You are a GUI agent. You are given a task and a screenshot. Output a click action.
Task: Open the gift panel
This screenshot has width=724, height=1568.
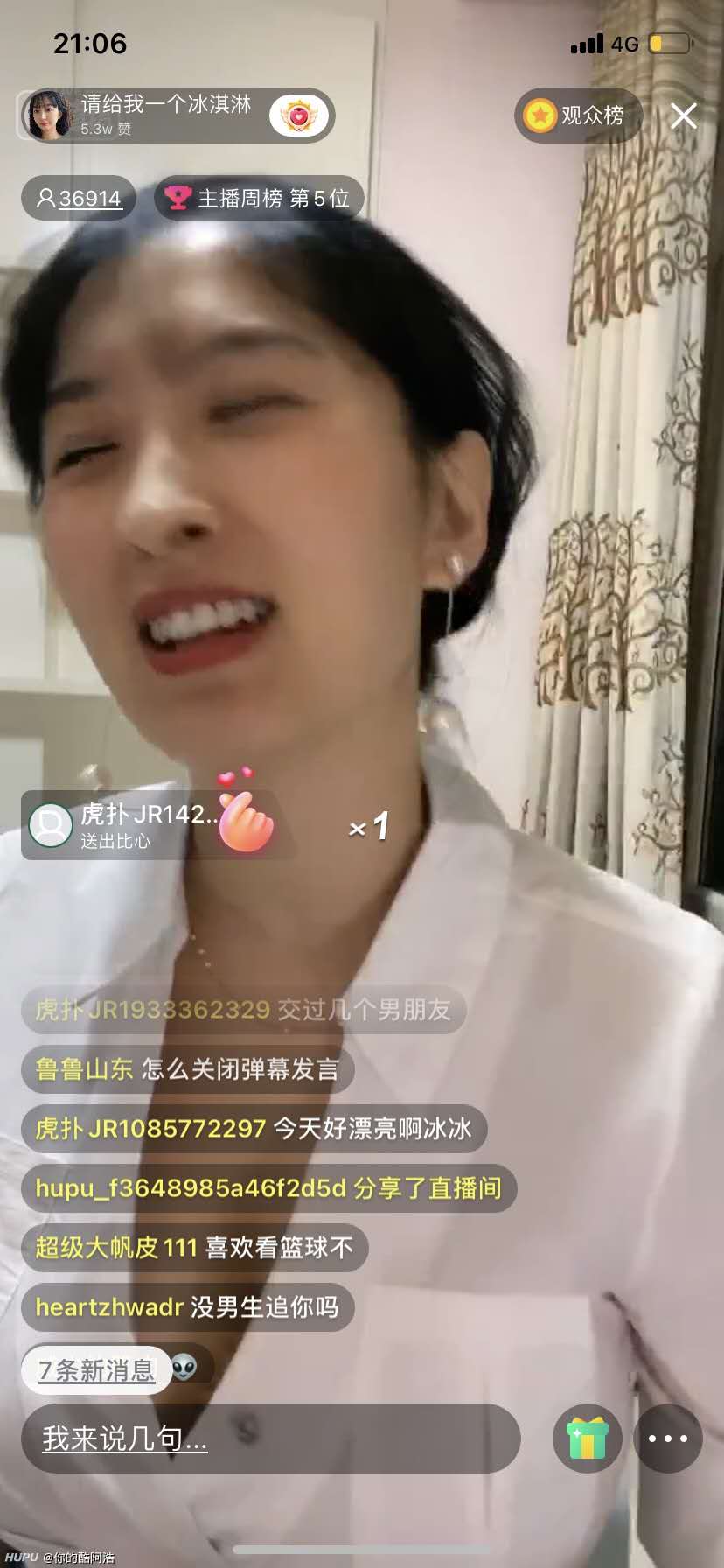(587, 1438)
